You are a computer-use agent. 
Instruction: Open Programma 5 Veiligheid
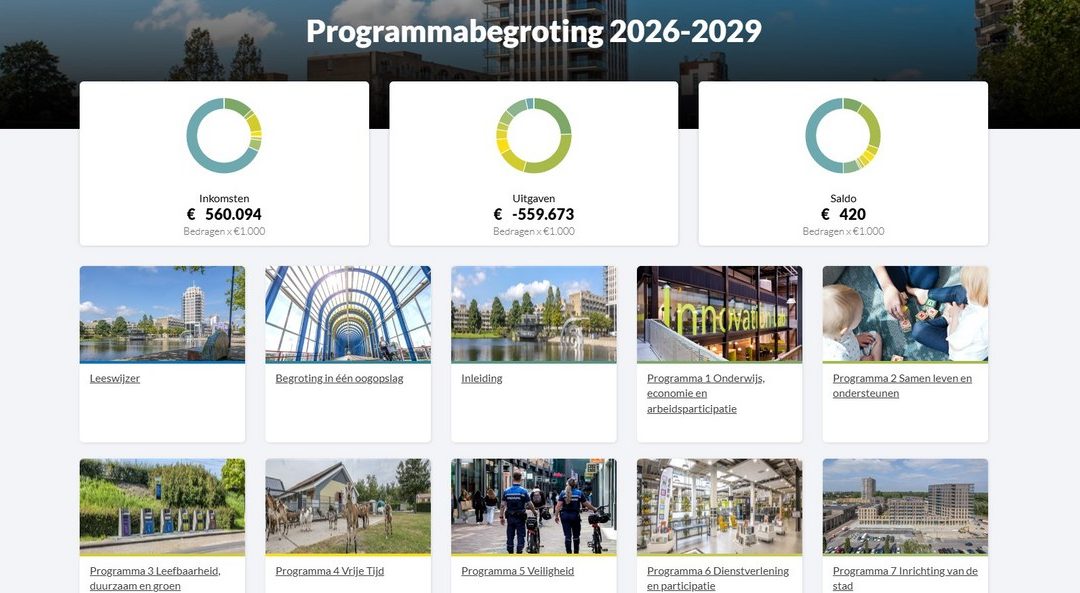tap(518, 571)
